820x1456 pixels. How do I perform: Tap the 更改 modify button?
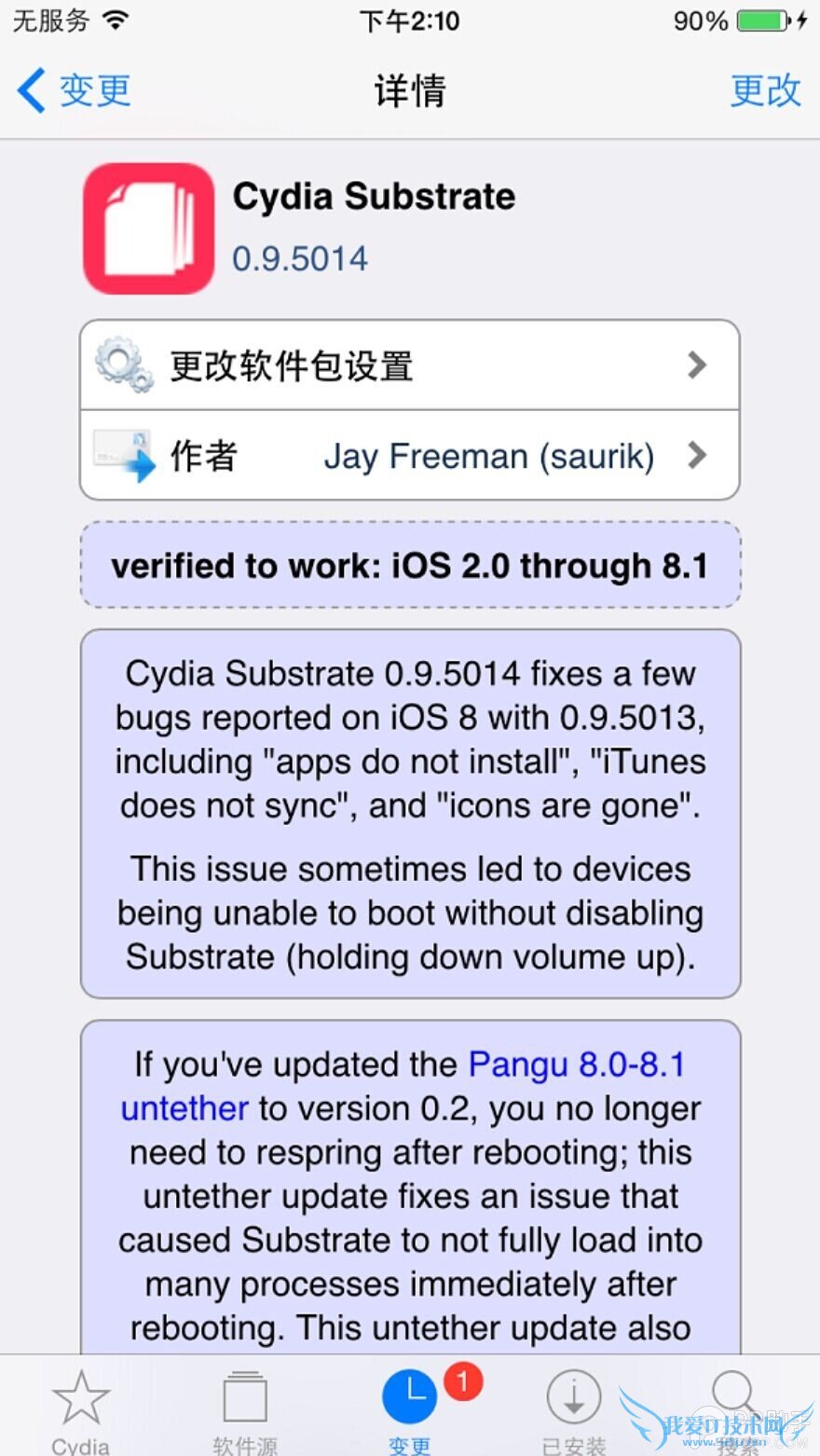coord(765,90)
